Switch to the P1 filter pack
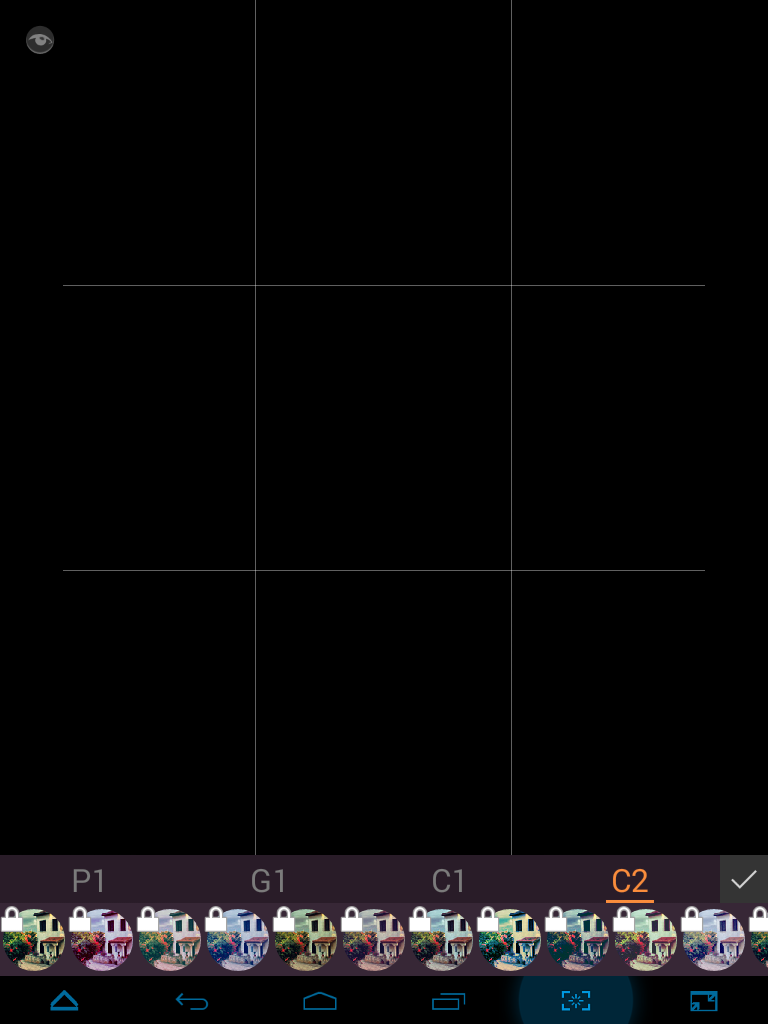Viewport: 768px width, 1024px height. (x=89, y=881)
